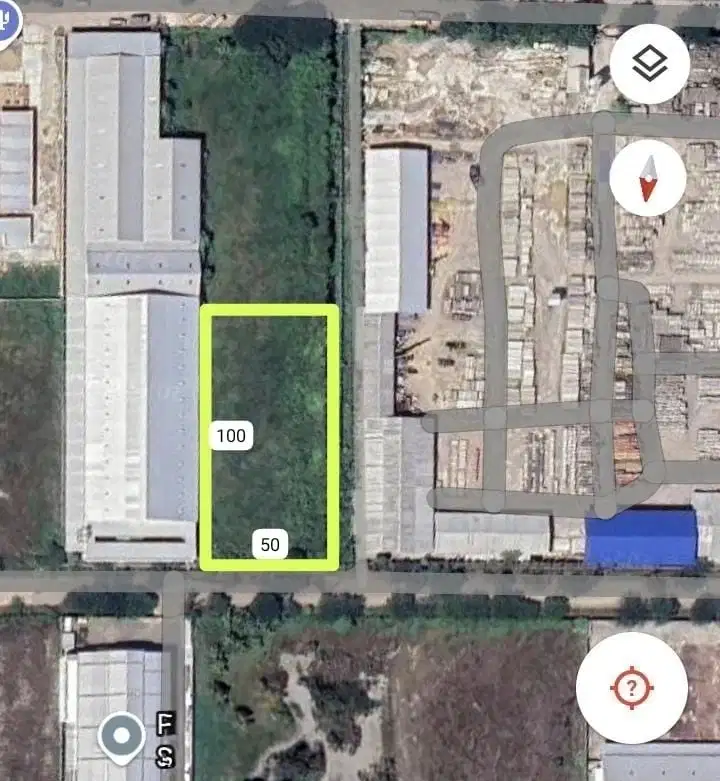Tap the compass to reset map orientation
The image size is (720, 781).
[648, 178]
